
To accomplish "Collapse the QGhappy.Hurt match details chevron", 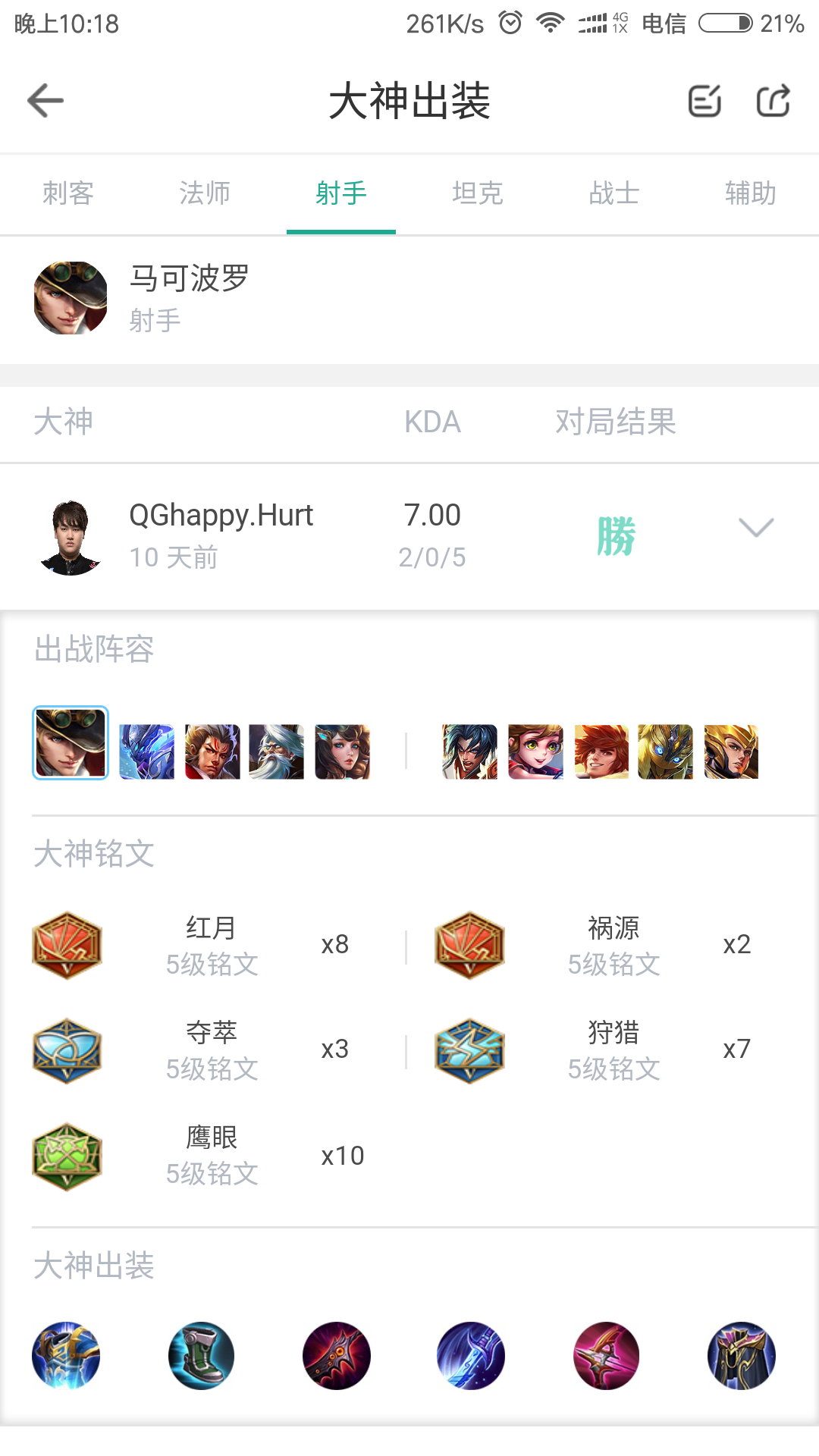I will point(756,528).
